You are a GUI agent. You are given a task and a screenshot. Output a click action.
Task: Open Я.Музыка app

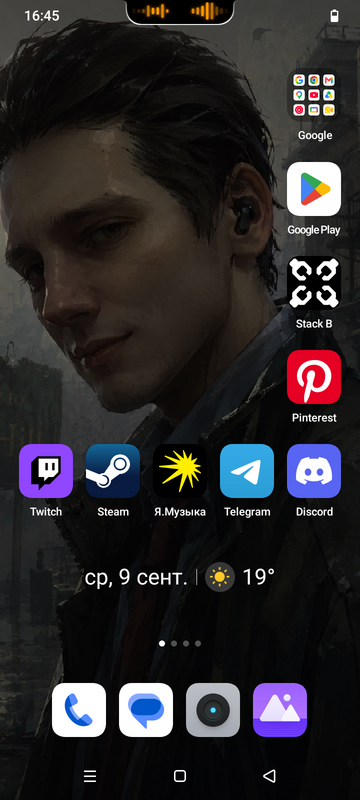[x=179, y=471]
